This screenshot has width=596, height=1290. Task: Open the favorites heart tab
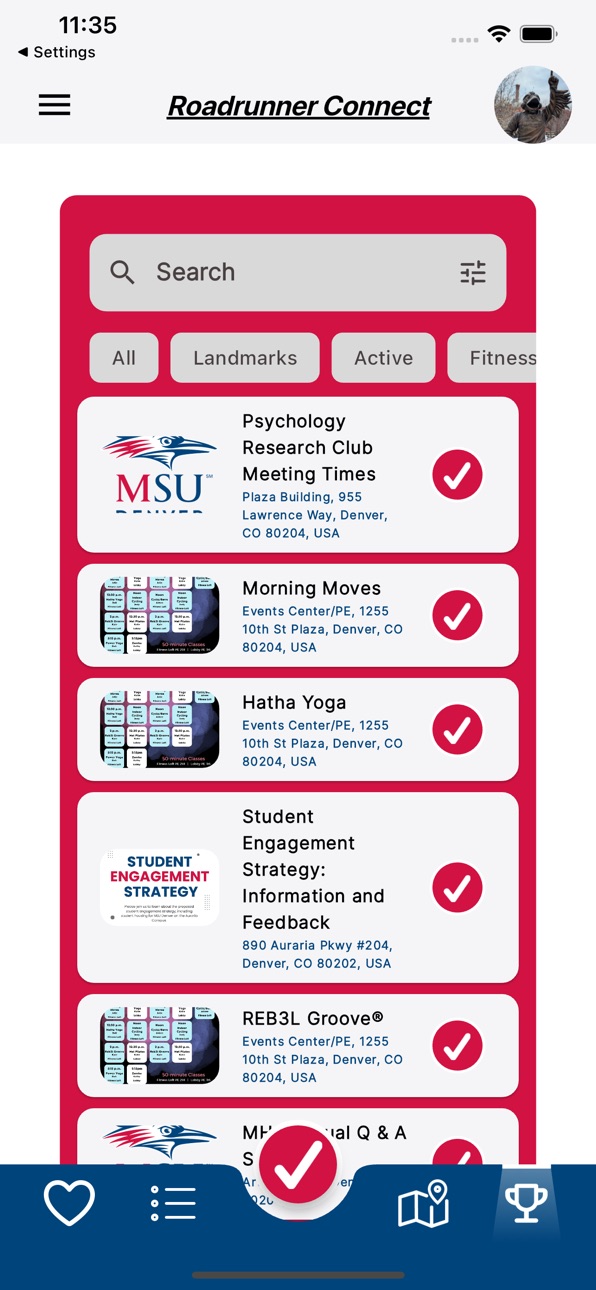(70, 1203)
